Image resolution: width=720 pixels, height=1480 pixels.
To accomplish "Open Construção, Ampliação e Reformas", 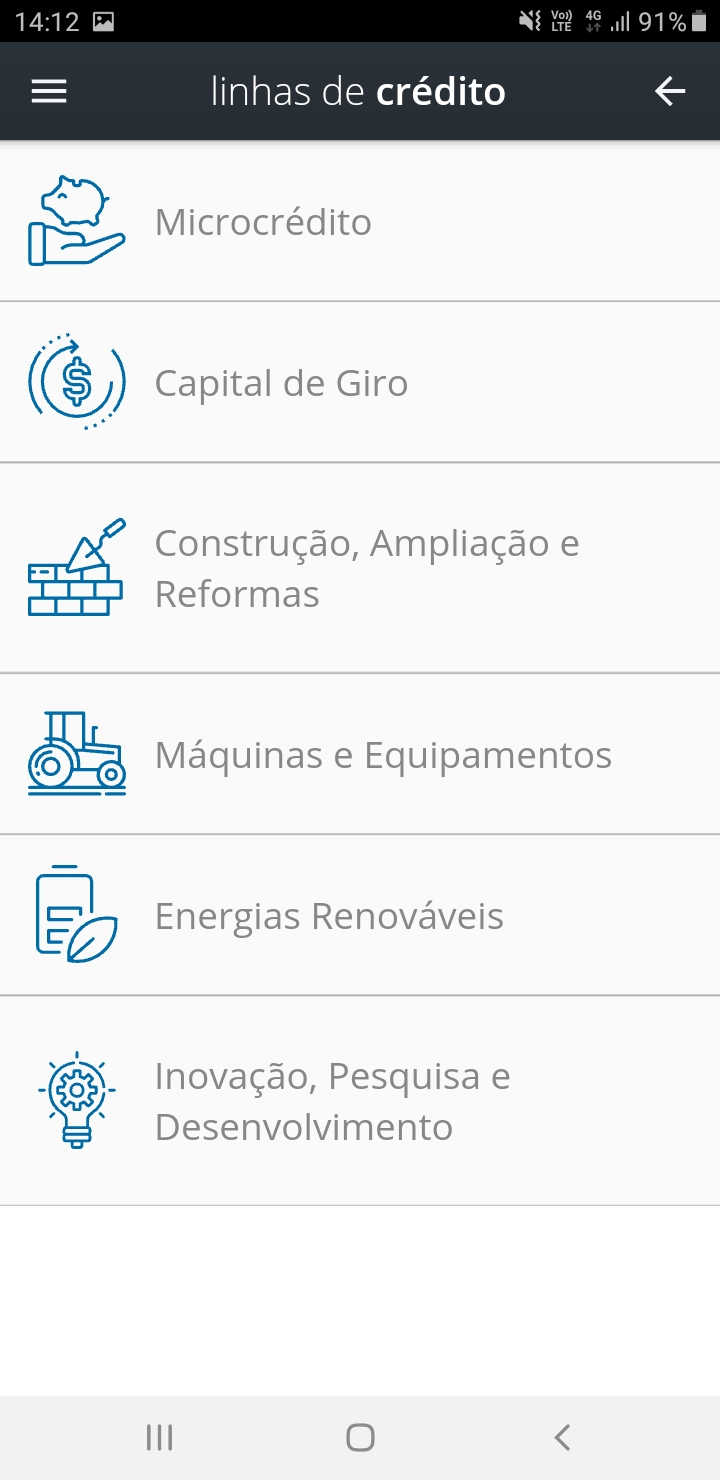I will click(x=360, y=568).
